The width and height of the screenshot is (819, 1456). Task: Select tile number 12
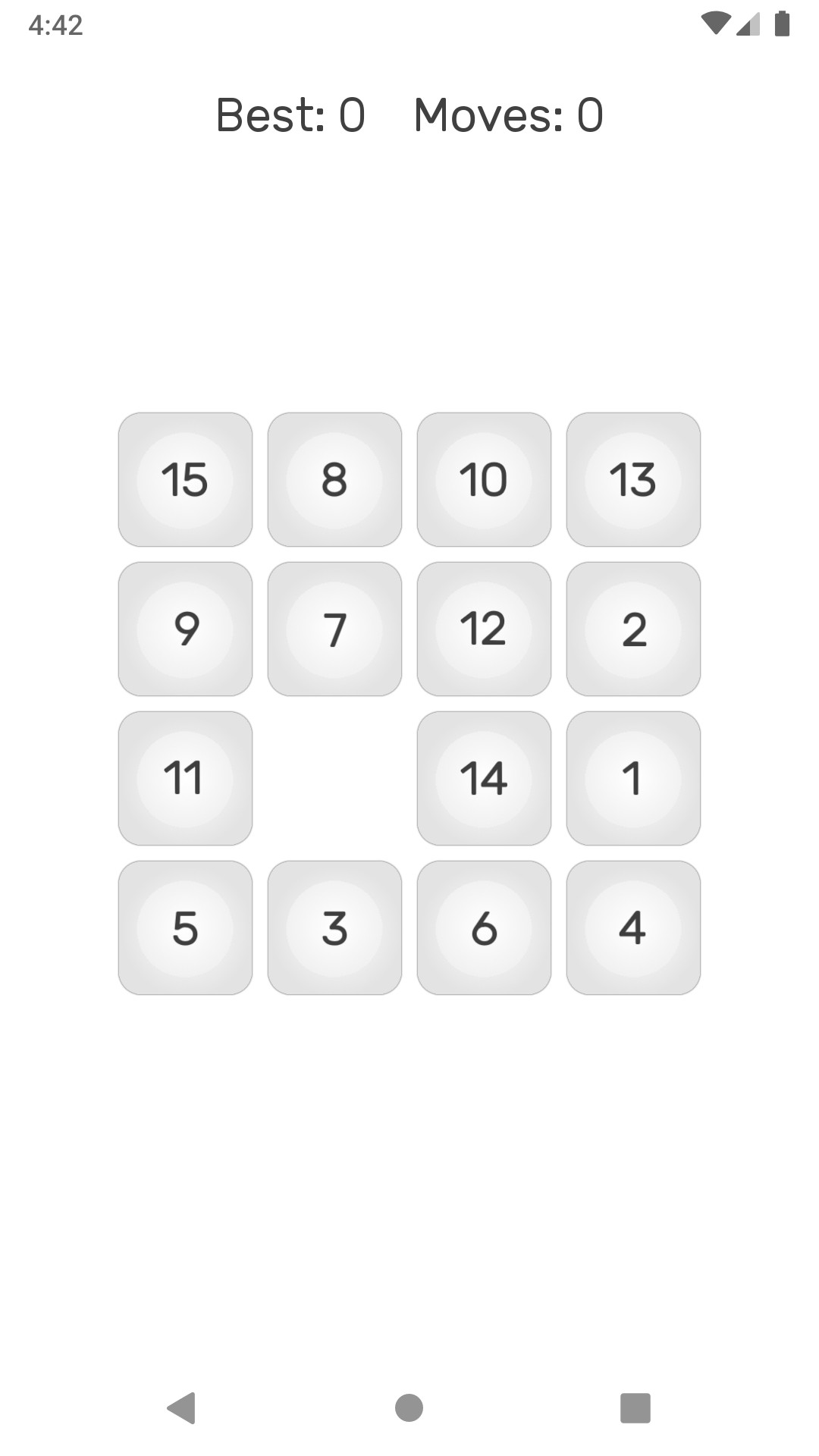484,629
